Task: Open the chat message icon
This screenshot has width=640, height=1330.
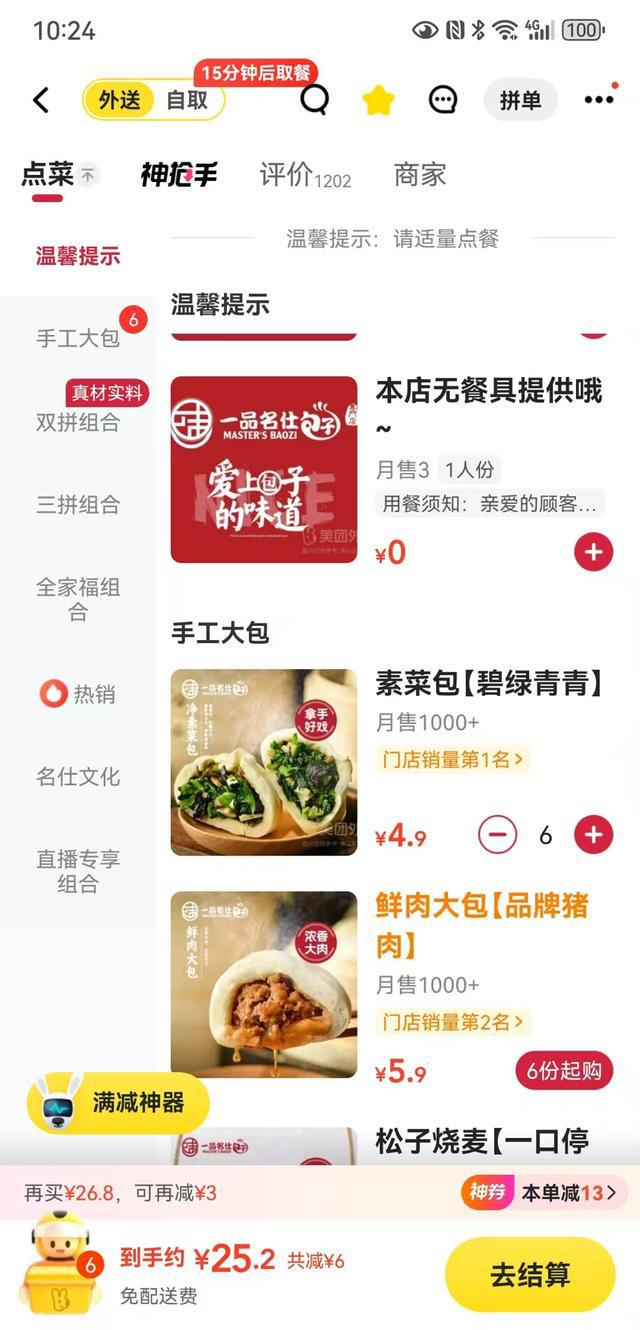Action: coord(442,100)
